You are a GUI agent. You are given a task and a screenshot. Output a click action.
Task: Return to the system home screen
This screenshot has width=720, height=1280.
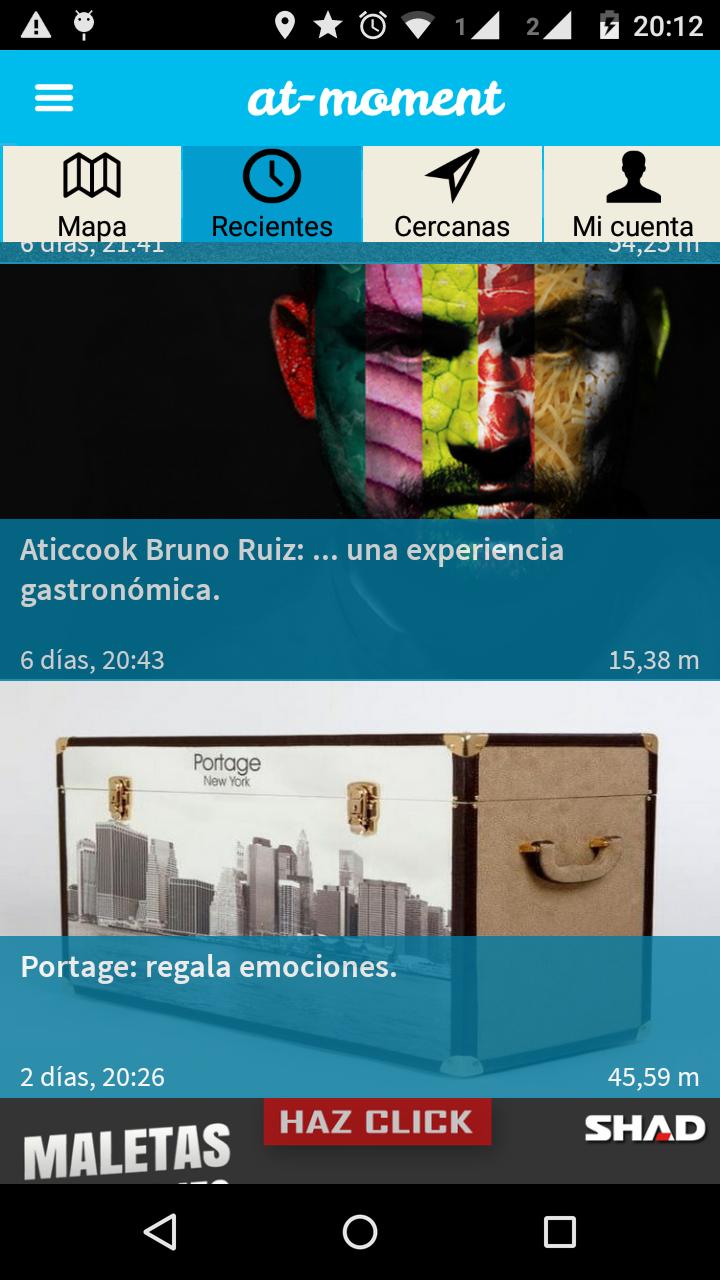(360, 1232)
